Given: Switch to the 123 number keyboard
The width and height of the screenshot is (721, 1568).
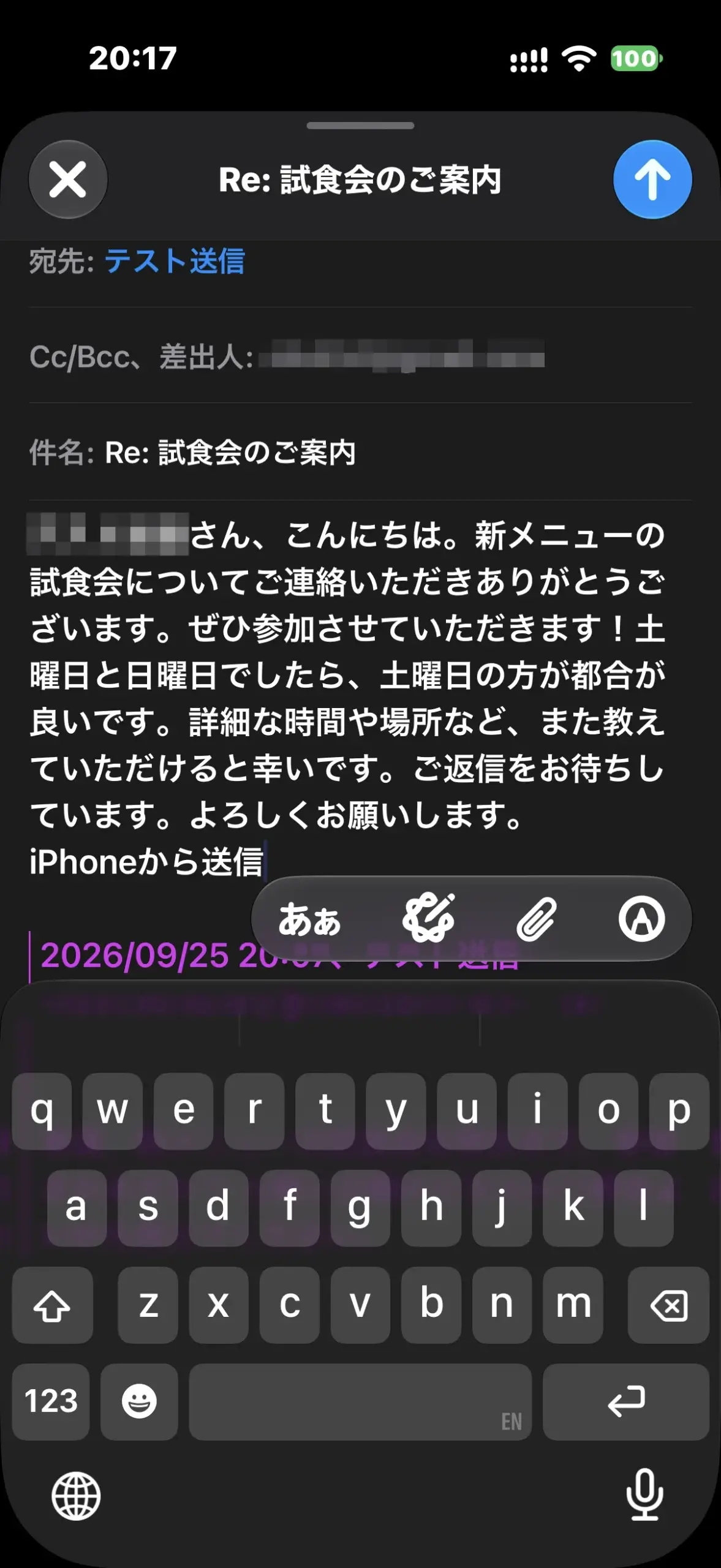Looking at the screenshot, I should pyautogui.click(x=51, y=1401).
